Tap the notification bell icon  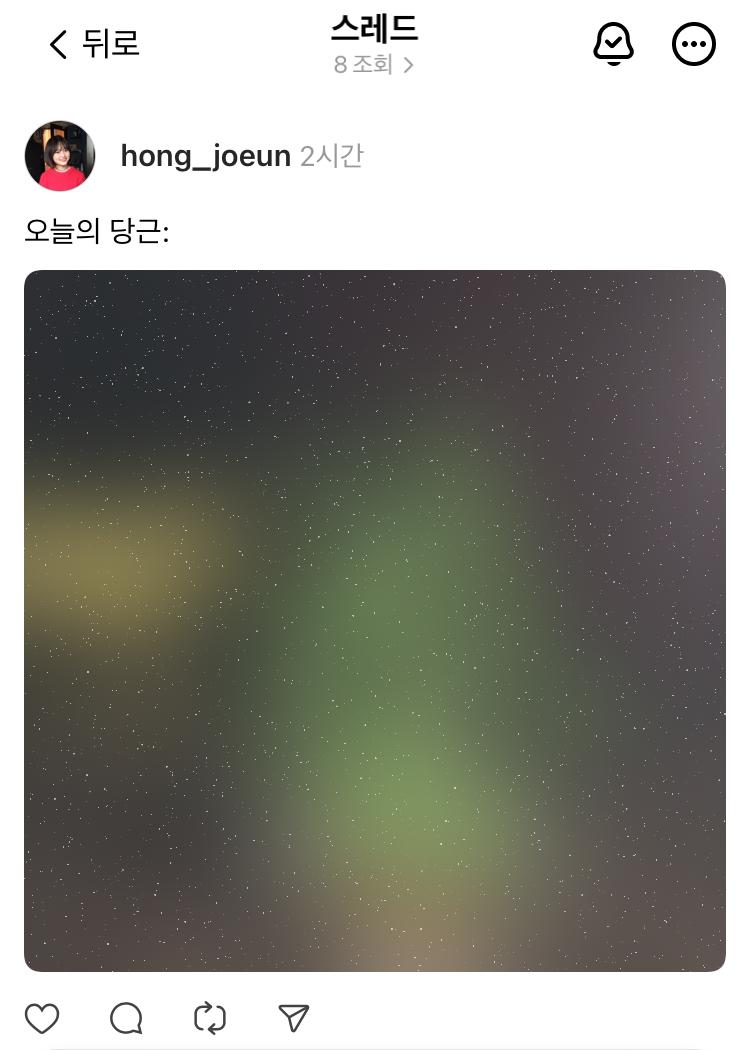tap(613, 44)
